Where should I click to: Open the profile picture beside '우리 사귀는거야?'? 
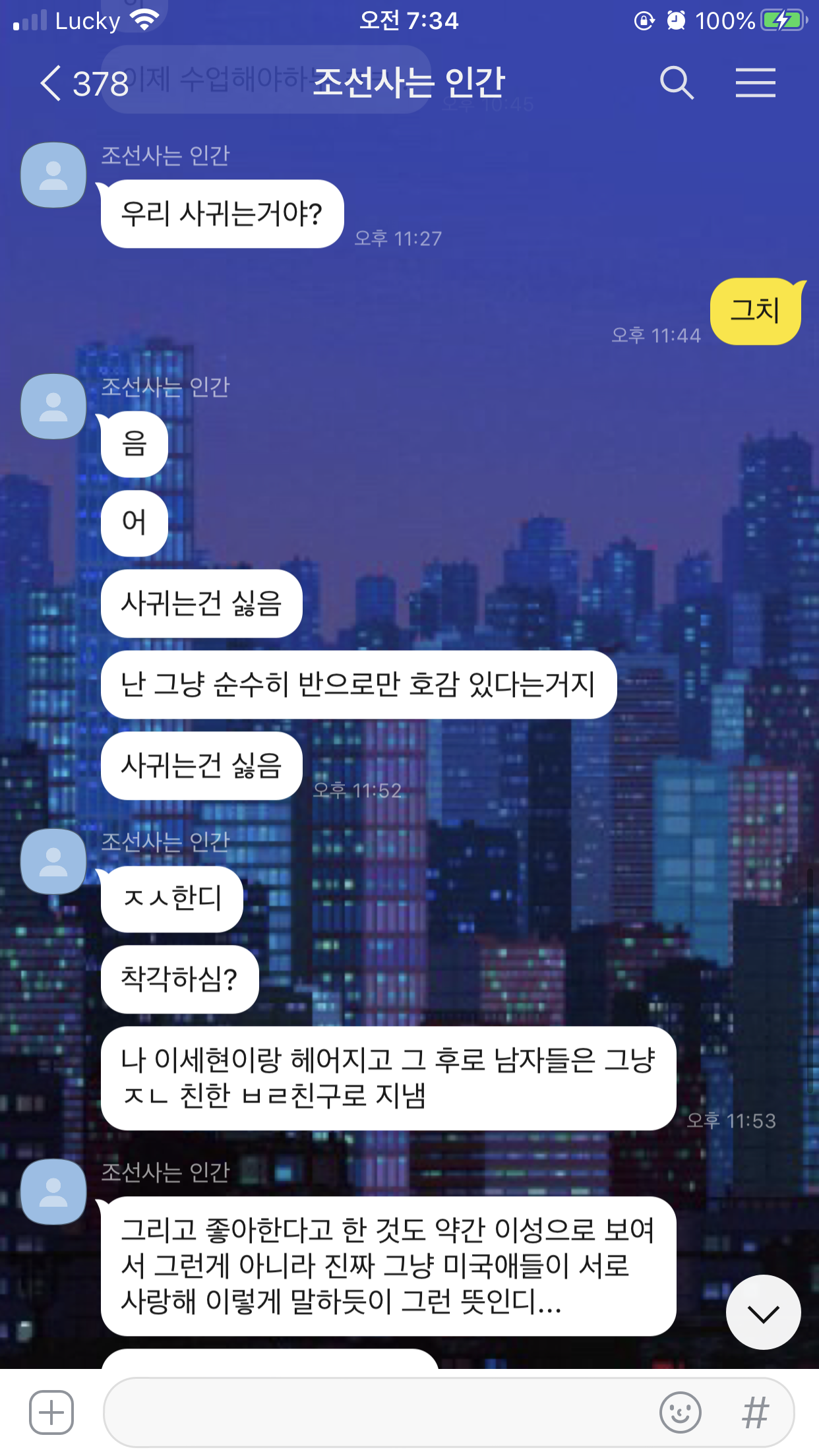(53, 175)
